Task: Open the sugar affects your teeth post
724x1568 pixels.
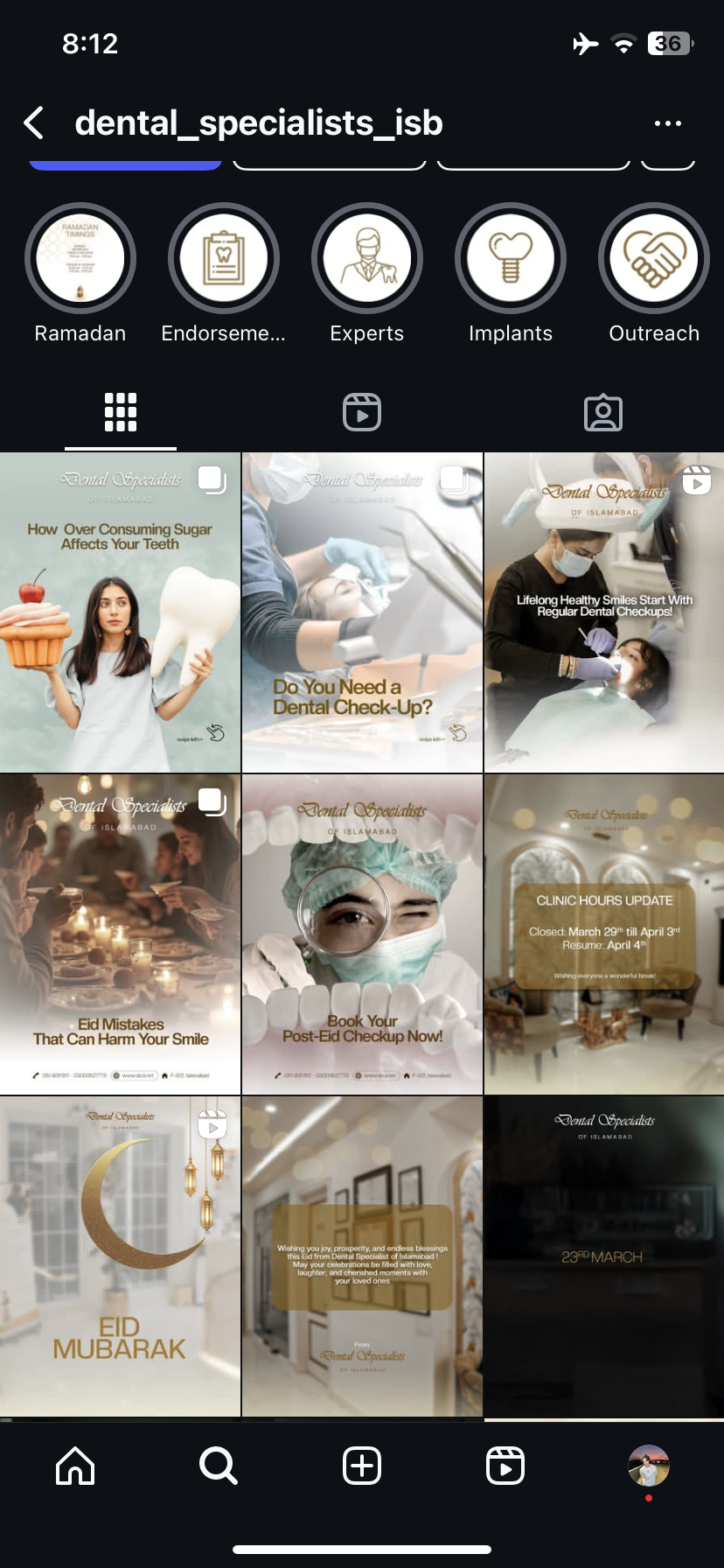Action: click(120, 612)
